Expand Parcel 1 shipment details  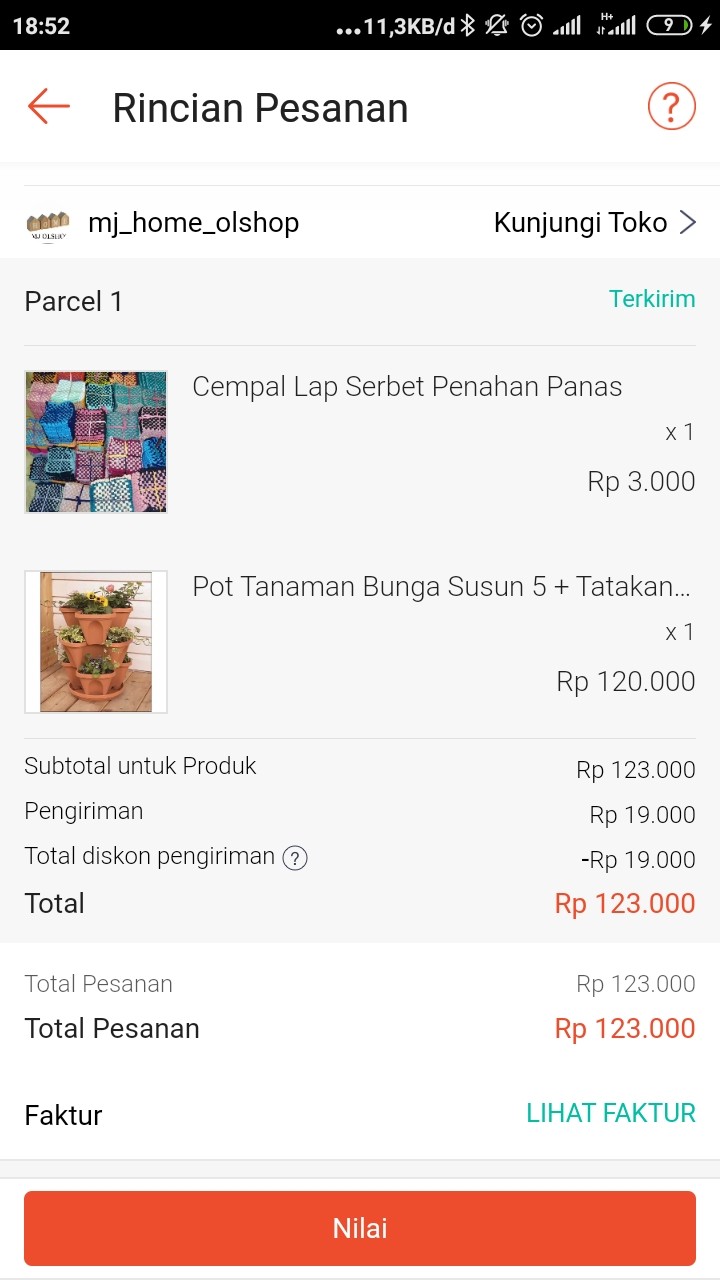point(73,301)
